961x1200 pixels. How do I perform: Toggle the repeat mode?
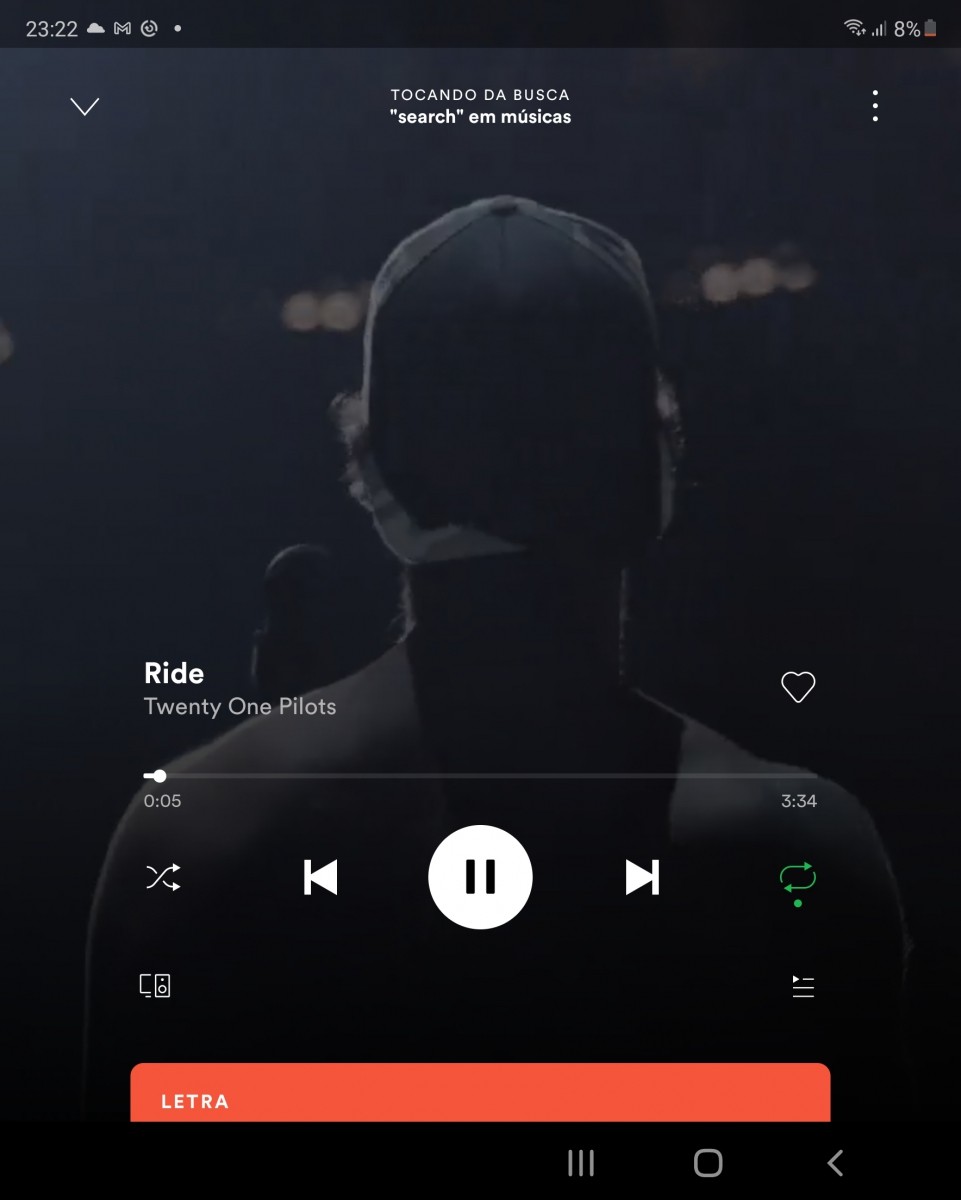798,879
